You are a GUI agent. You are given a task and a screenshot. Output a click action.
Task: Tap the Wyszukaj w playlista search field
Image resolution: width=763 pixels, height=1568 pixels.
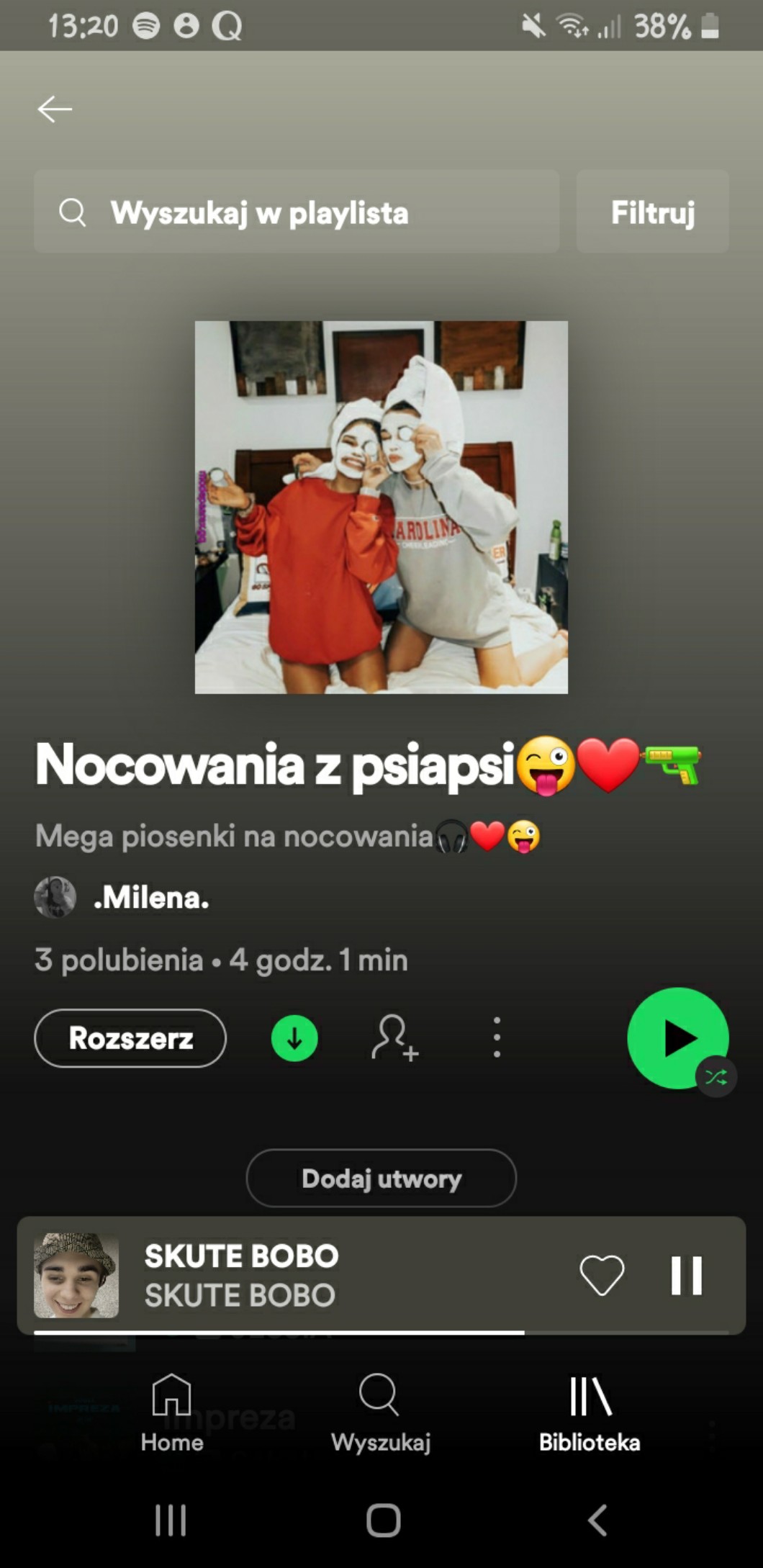297,212
